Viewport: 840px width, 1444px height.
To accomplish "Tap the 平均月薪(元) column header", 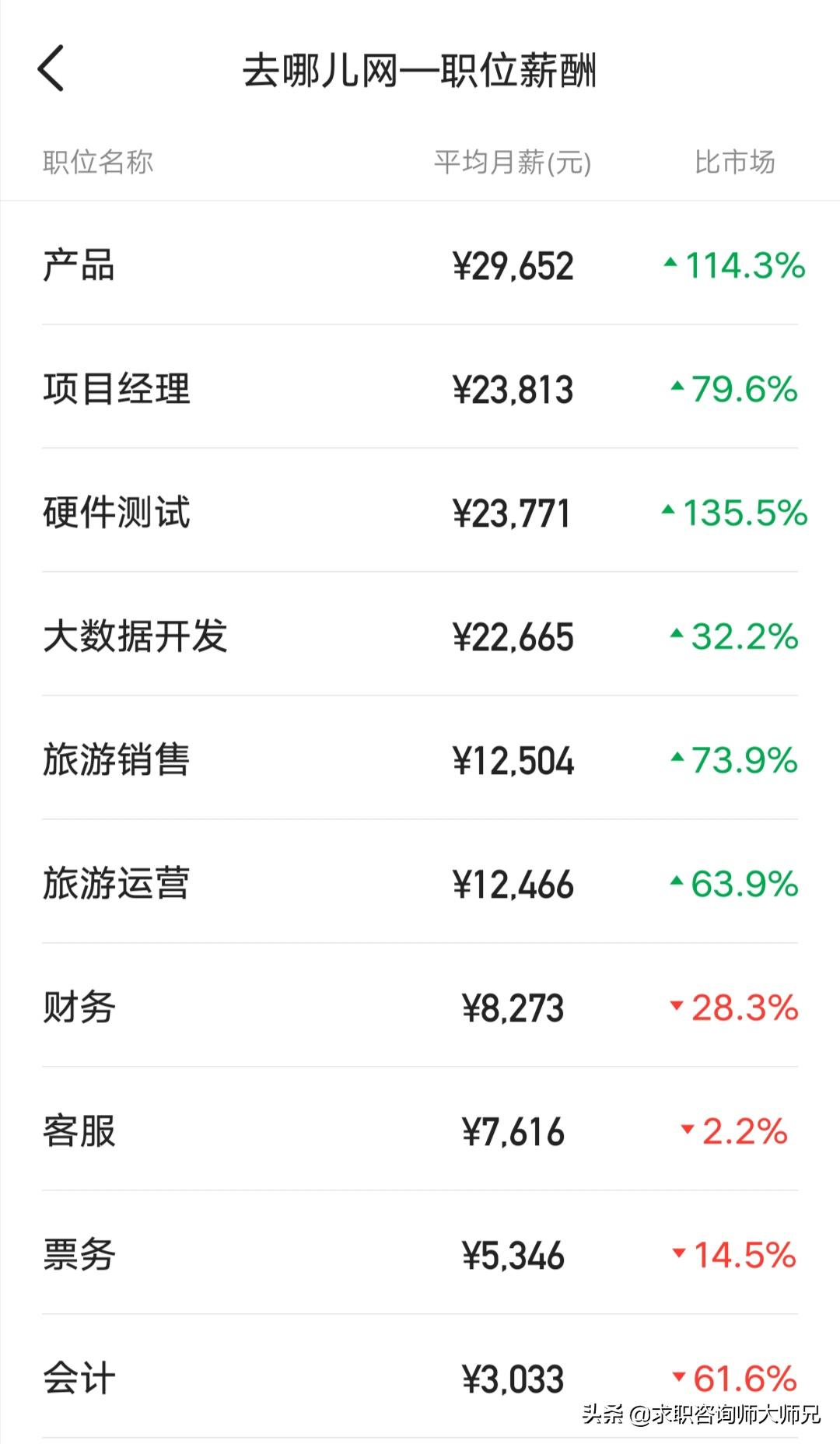I will click(512, 161).
